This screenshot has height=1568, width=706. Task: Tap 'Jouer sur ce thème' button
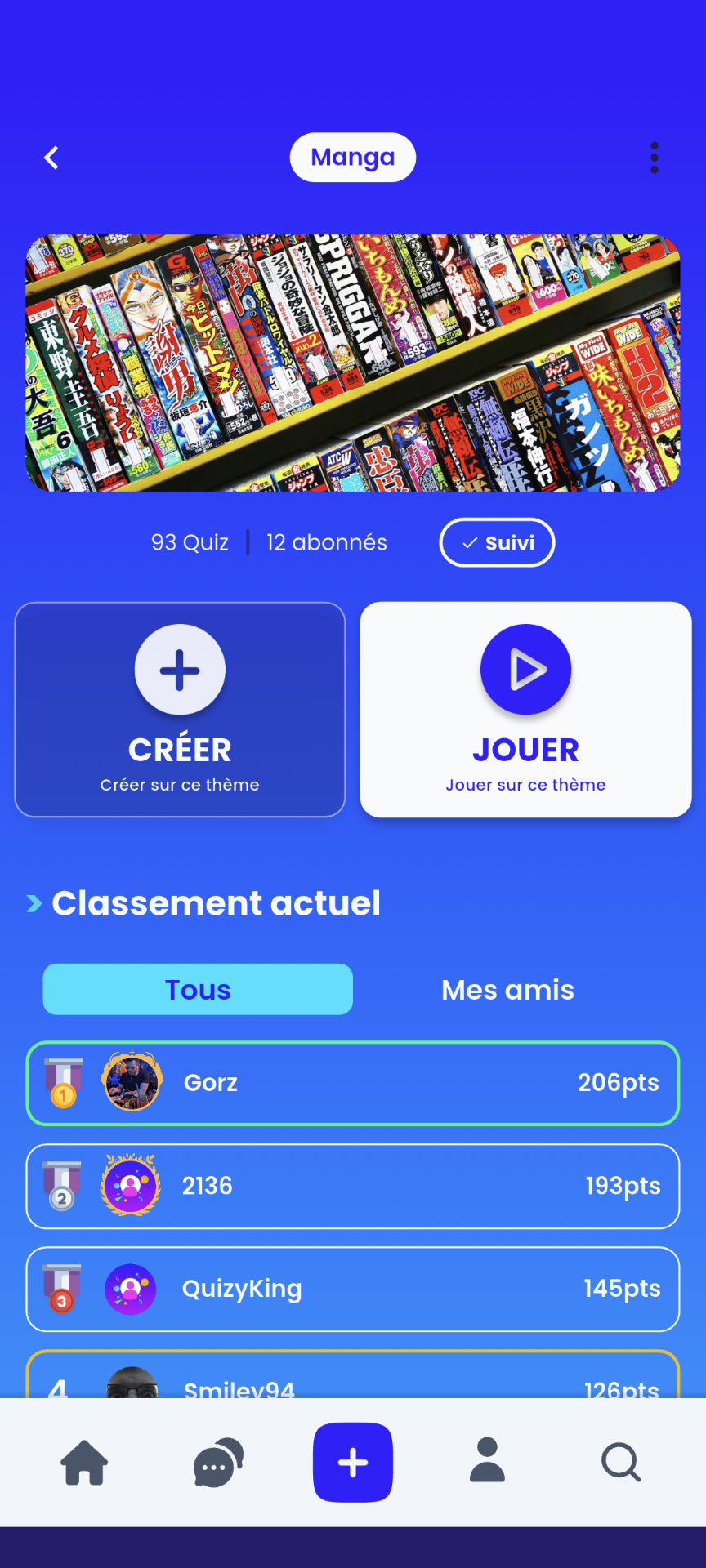coord(525,784)
